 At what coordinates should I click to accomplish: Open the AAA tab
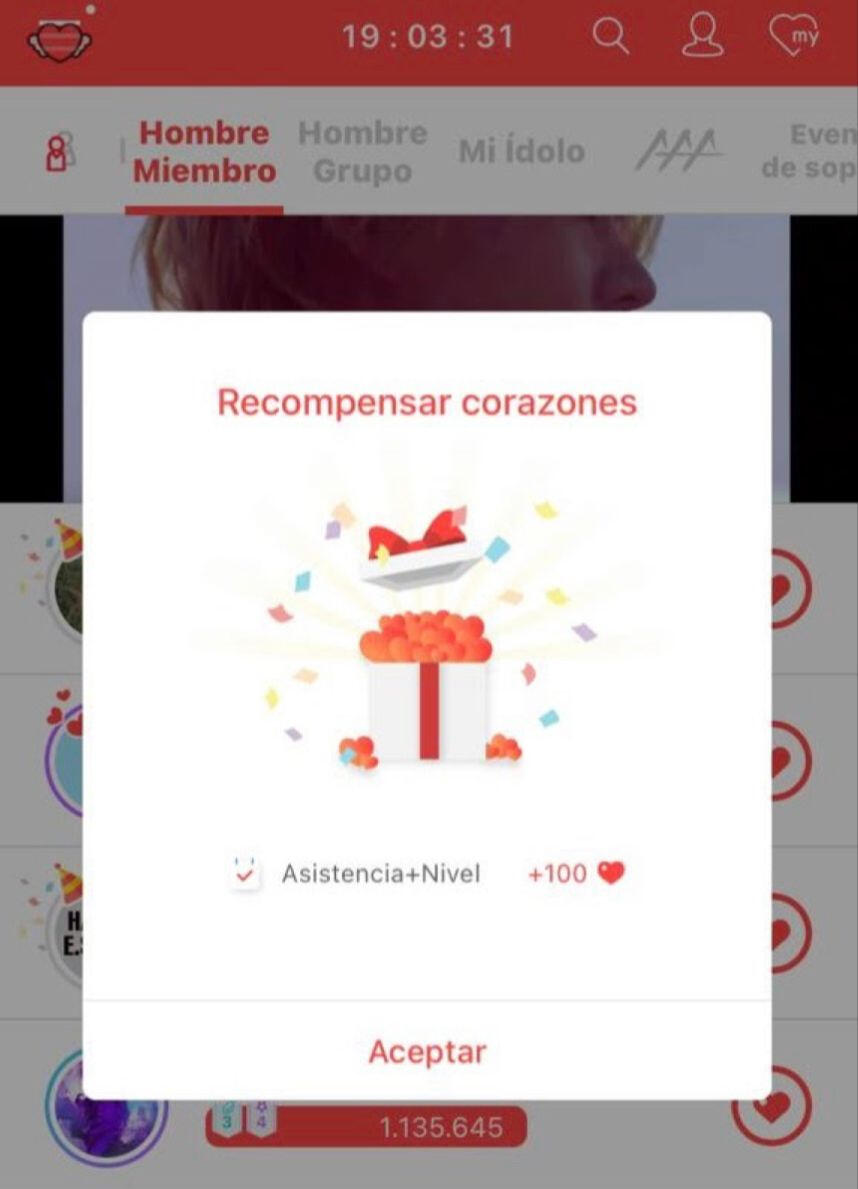pyautogui.click(x=680, y=150)
